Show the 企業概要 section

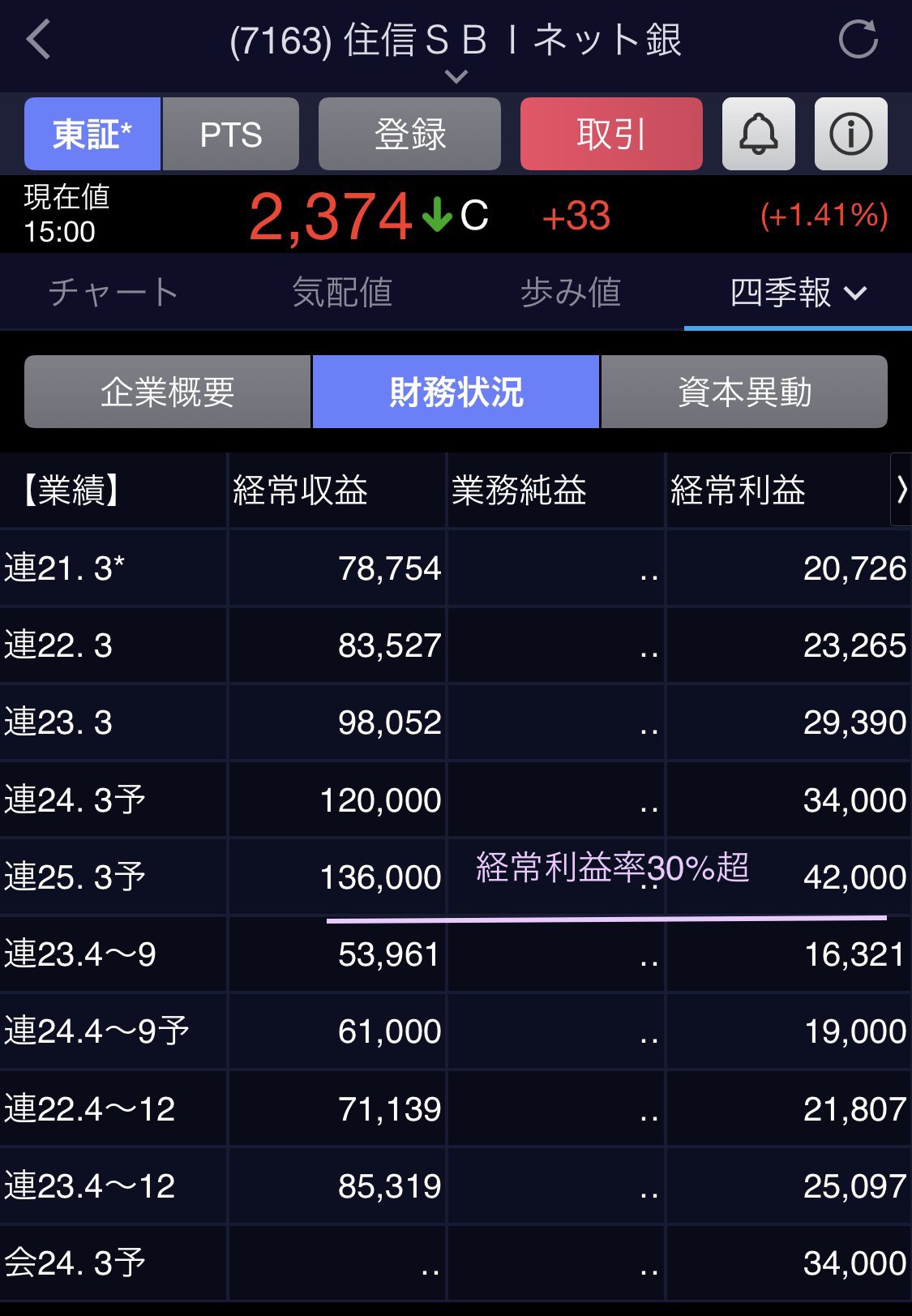168,392
